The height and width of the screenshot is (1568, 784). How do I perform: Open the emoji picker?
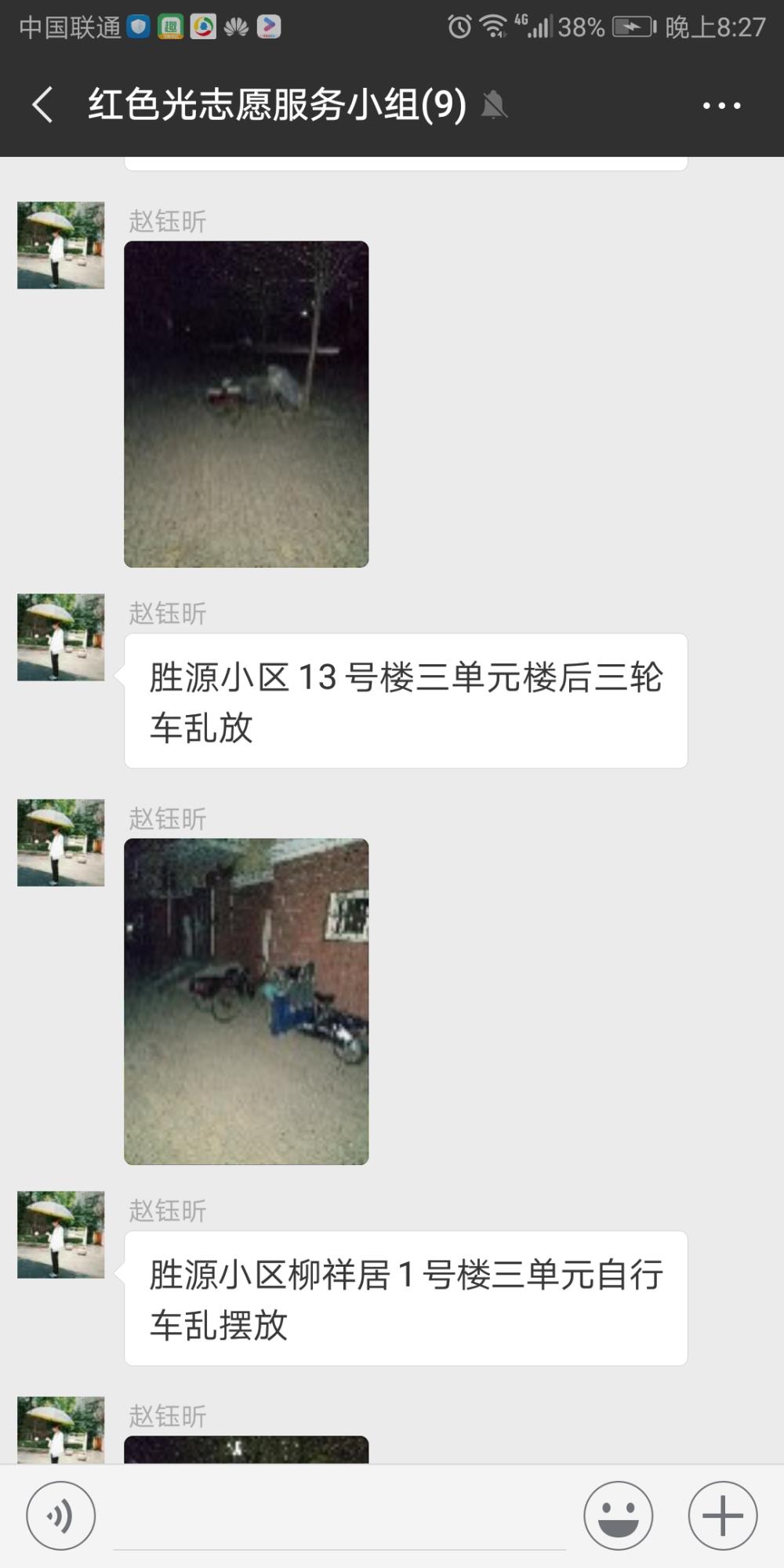619,1515
